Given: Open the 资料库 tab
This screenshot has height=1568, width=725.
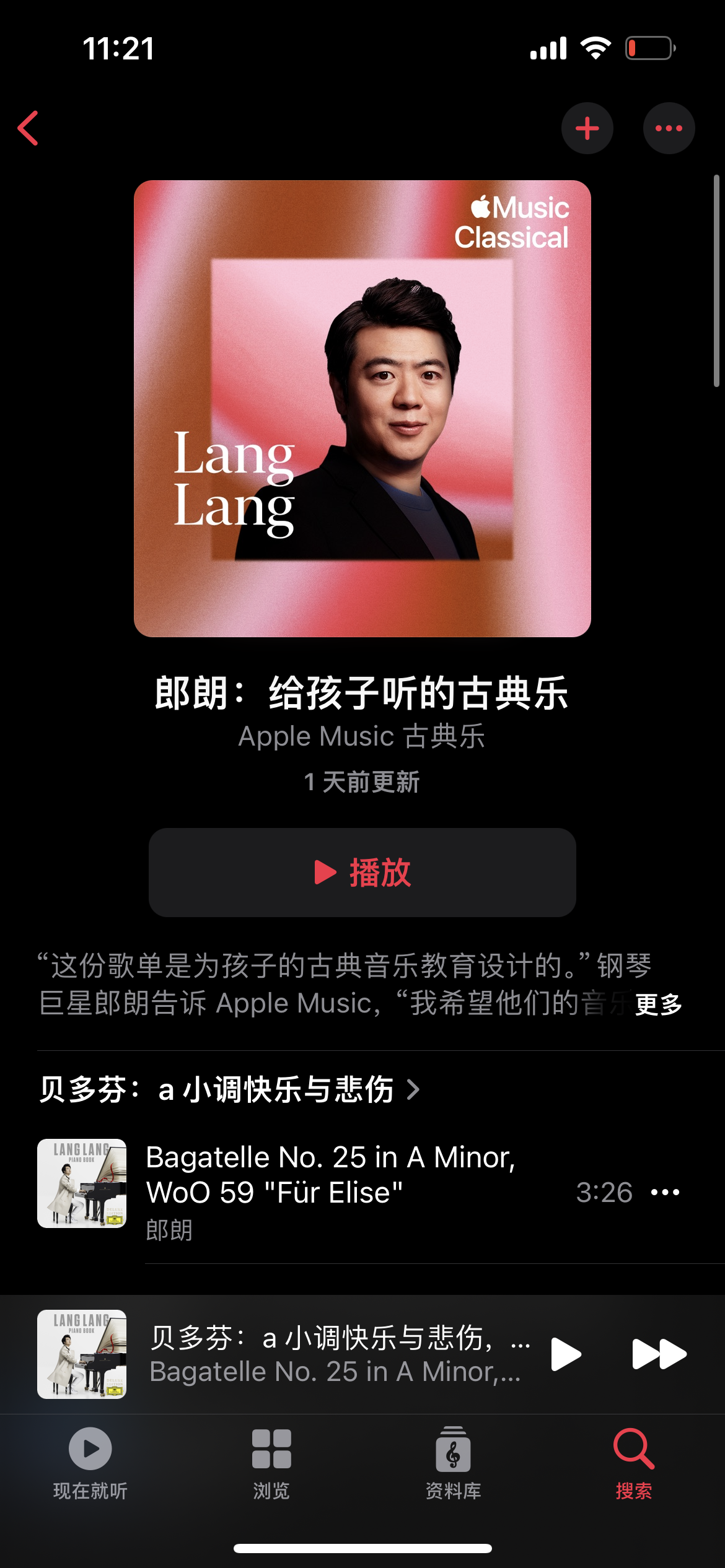Looking at the screenshot, I should (453, 1463).
